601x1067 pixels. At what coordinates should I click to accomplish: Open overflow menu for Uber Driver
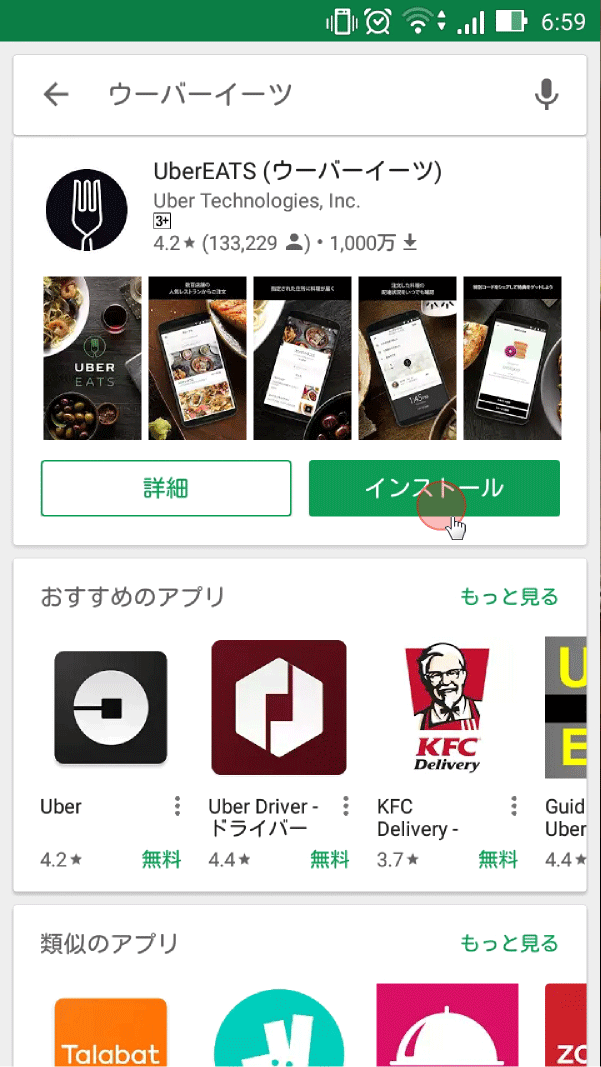coord(346,806)
